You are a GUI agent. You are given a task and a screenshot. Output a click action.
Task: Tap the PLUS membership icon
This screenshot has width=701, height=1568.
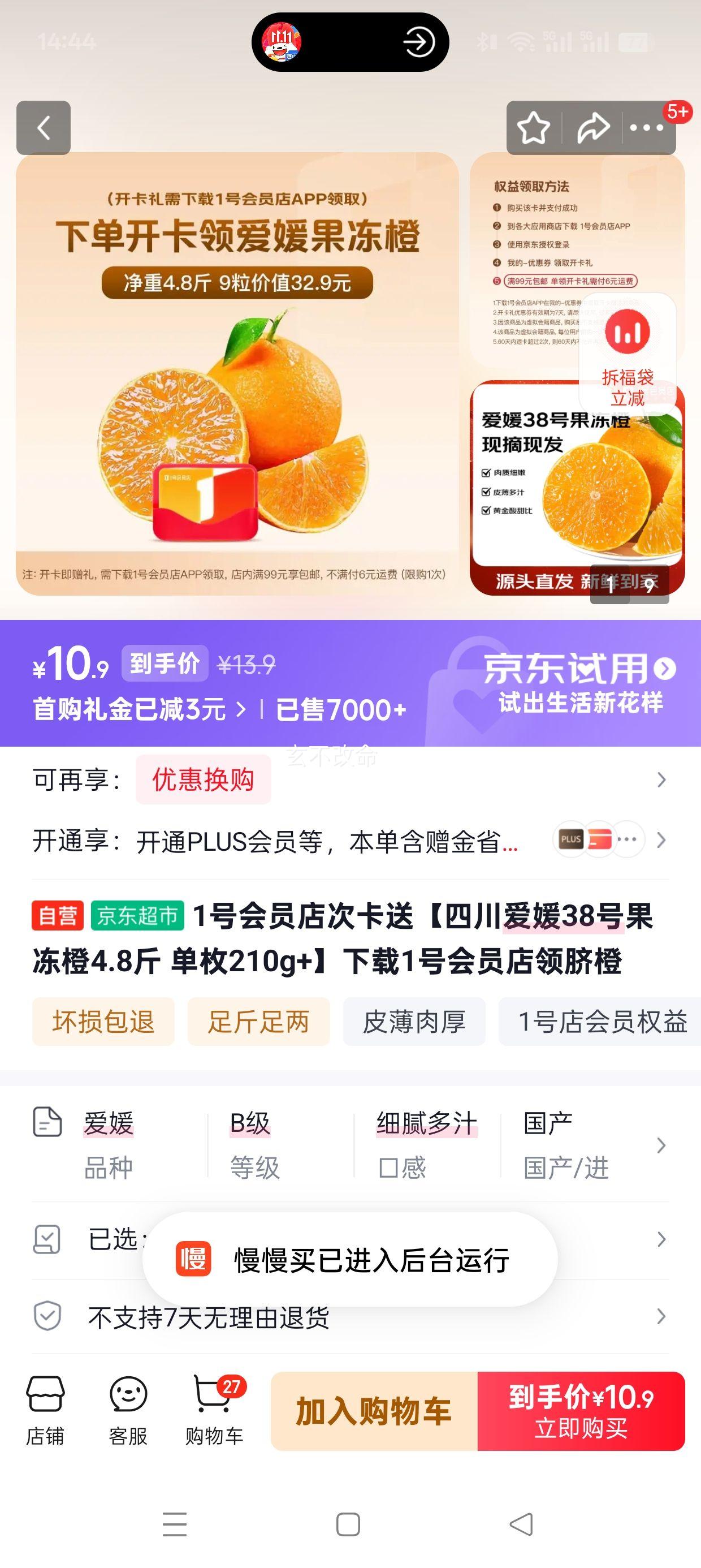571,838
